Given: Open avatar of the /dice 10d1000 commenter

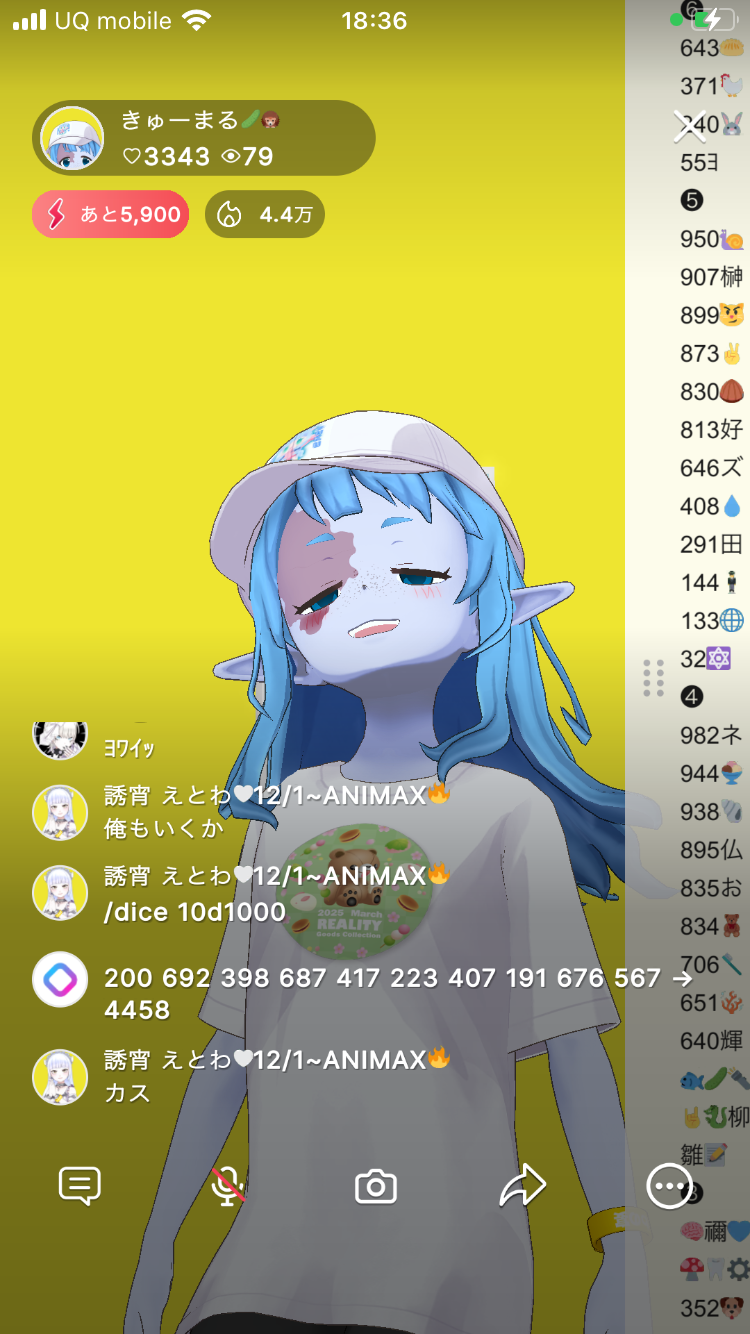Looking at the screenshot, I should click(60, 893).
